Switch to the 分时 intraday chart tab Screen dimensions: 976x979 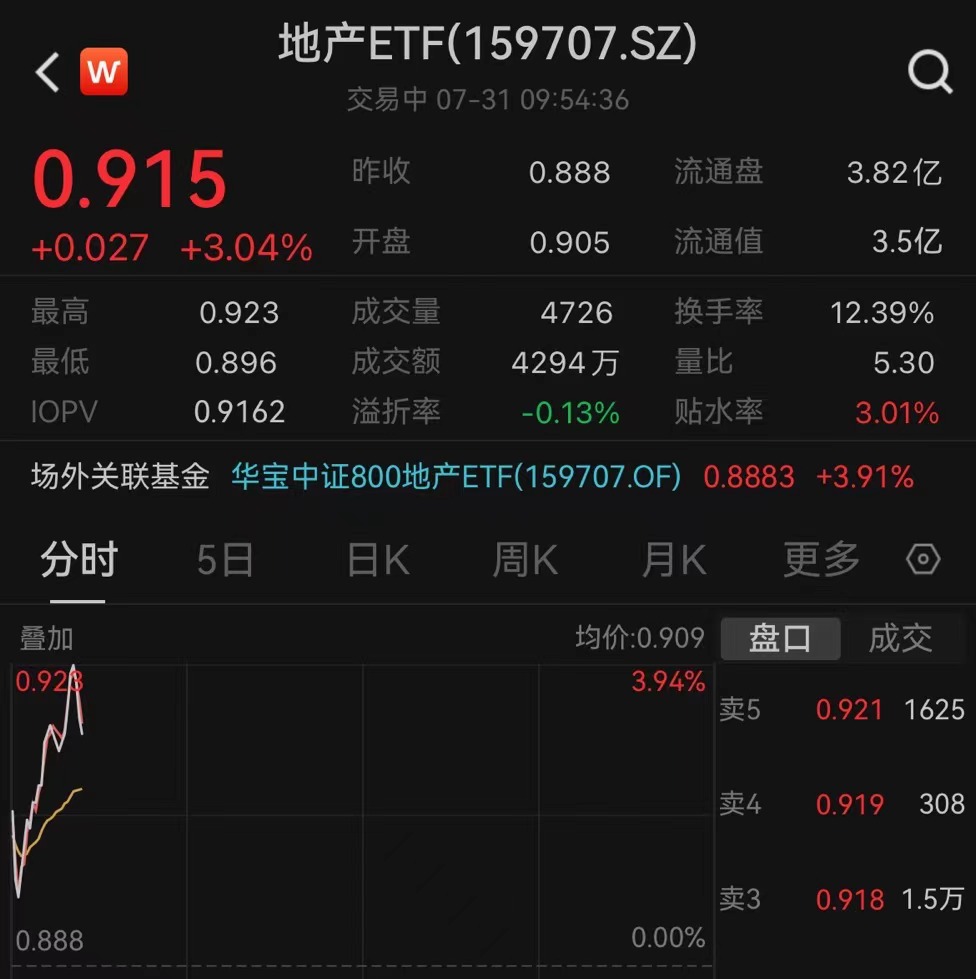(79, 560)
